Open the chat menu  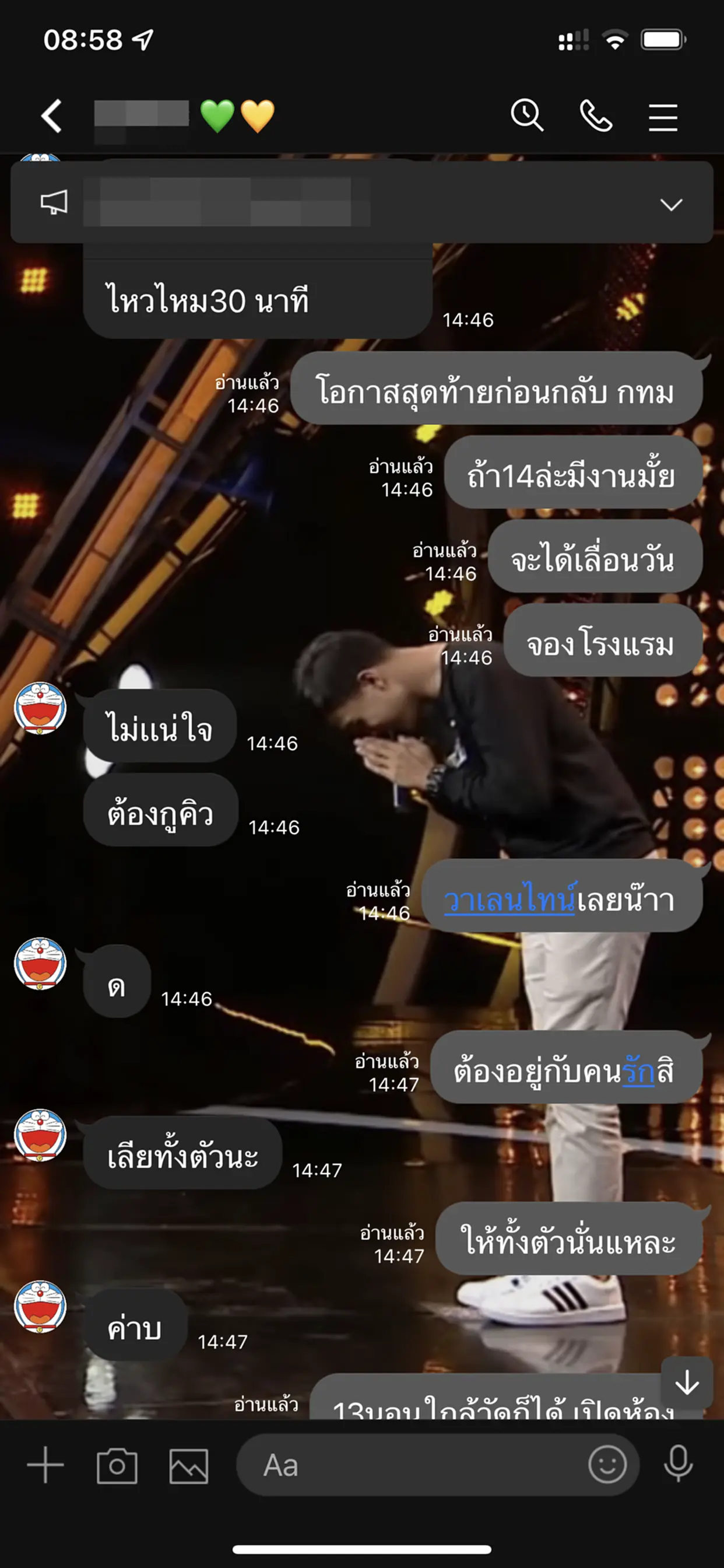click(663, 117)
